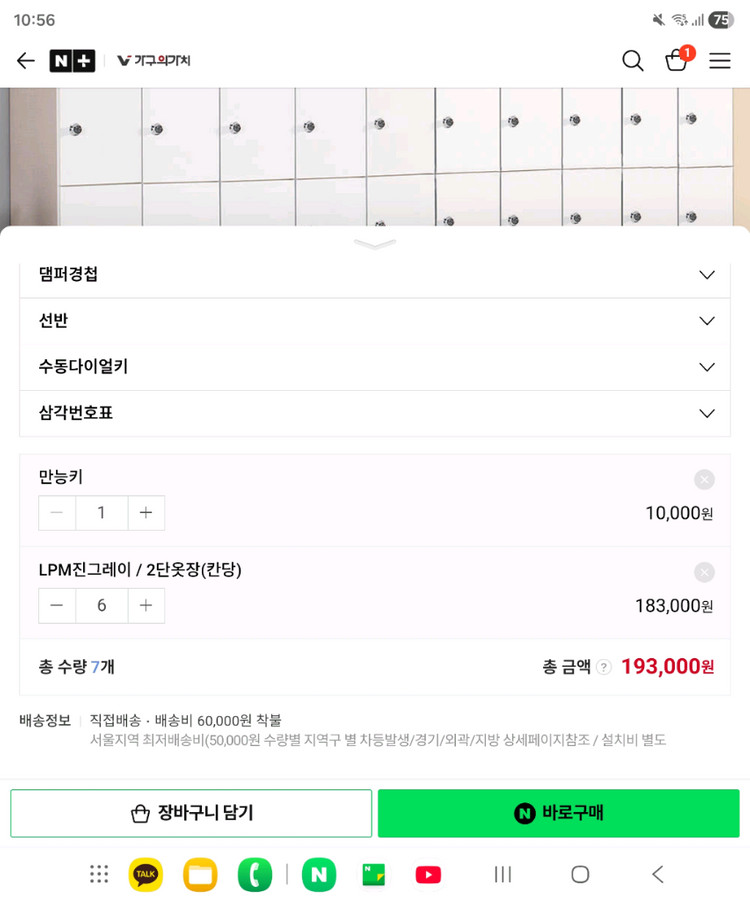Open YouTube from the bottom dock
The image size is (750, 900).
[427, 874]
